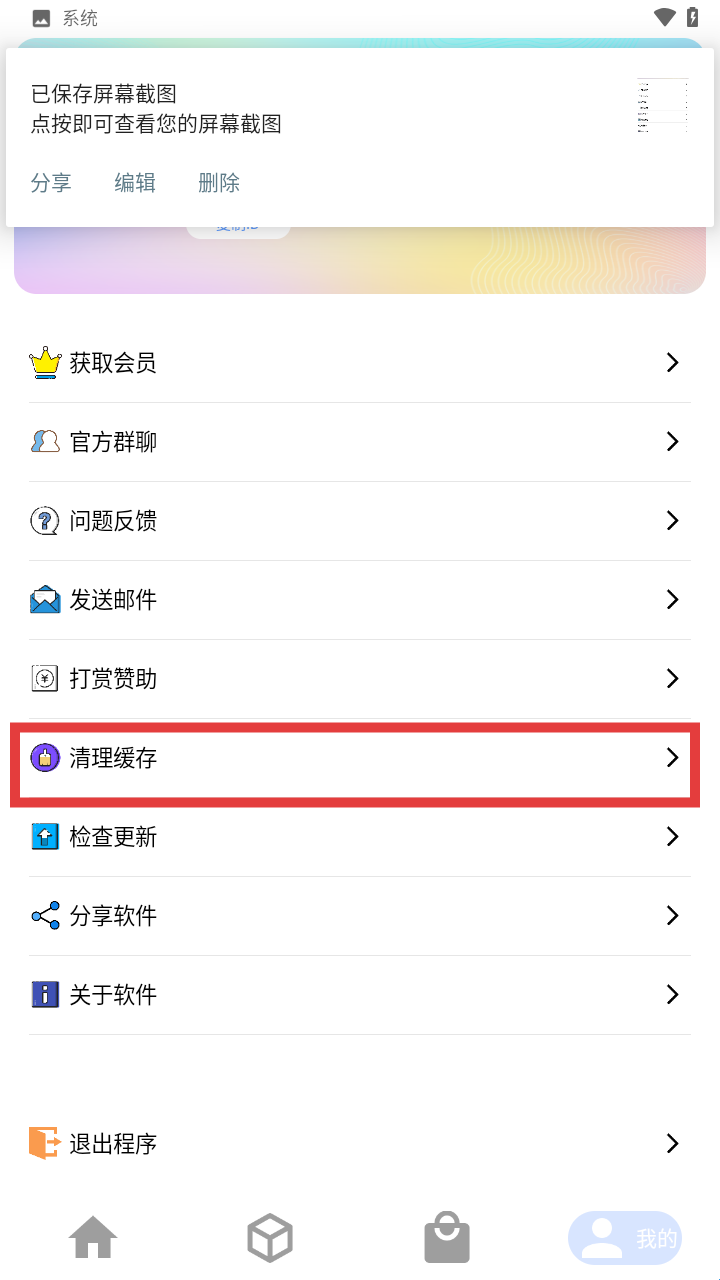
Task: Tap 清理缓存 to clear cache
Action: pos(360,758)
